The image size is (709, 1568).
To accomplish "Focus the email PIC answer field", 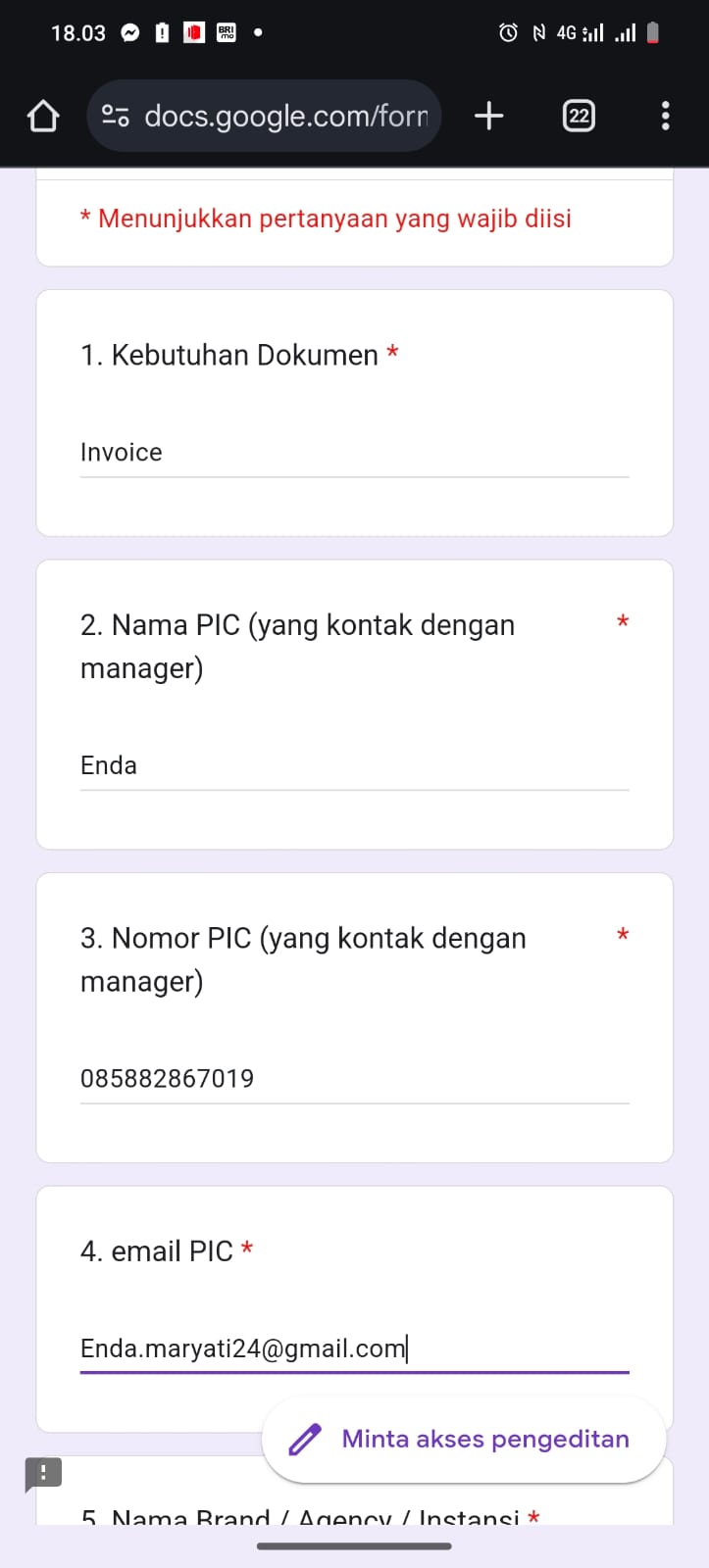I will click(x=353, y=1348).
